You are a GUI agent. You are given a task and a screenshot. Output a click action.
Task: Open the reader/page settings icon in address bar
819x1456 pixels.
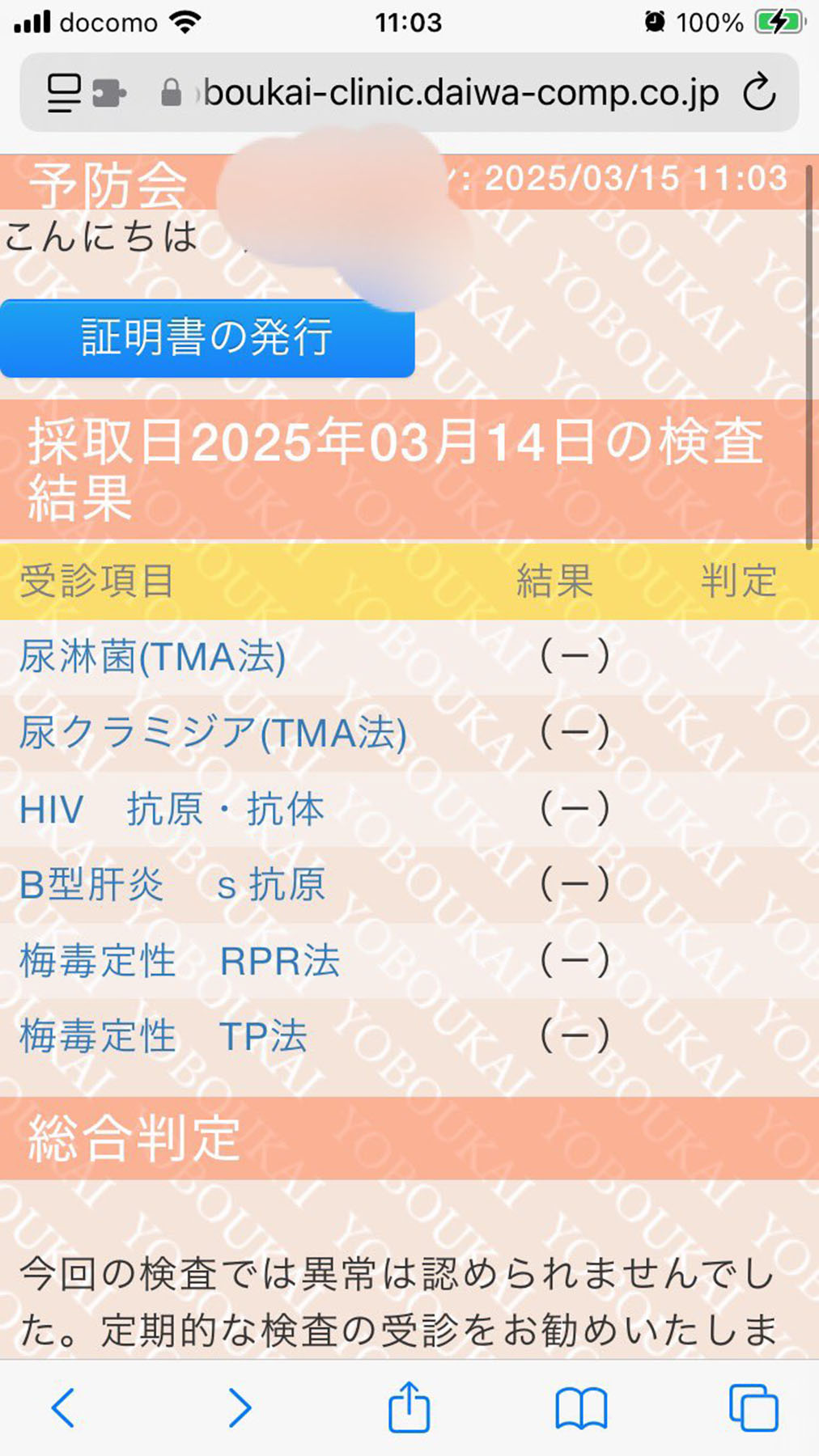click(64, 93)
